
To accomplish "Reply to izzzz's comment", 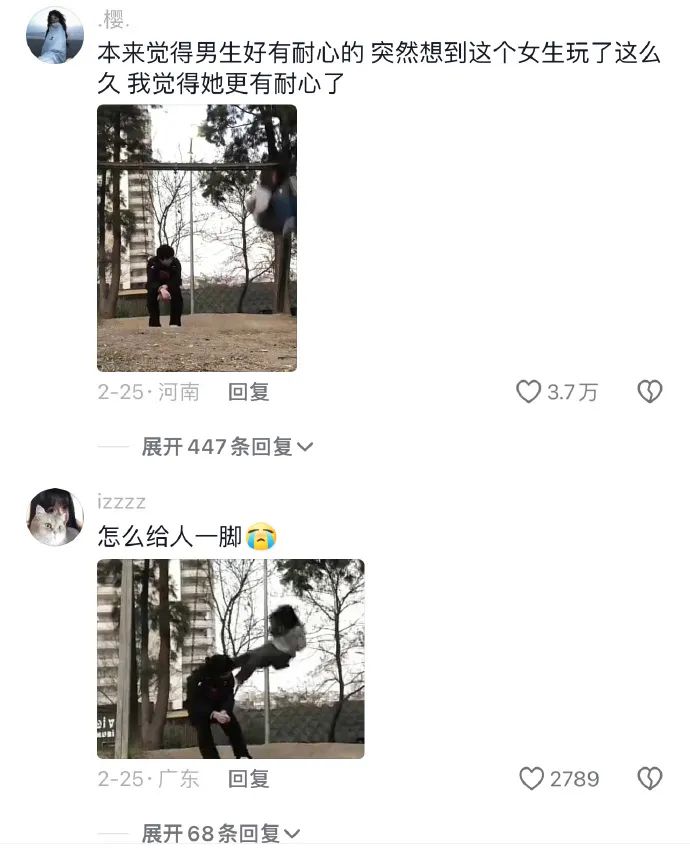I will pyautogui.click(x=248, y=779).
